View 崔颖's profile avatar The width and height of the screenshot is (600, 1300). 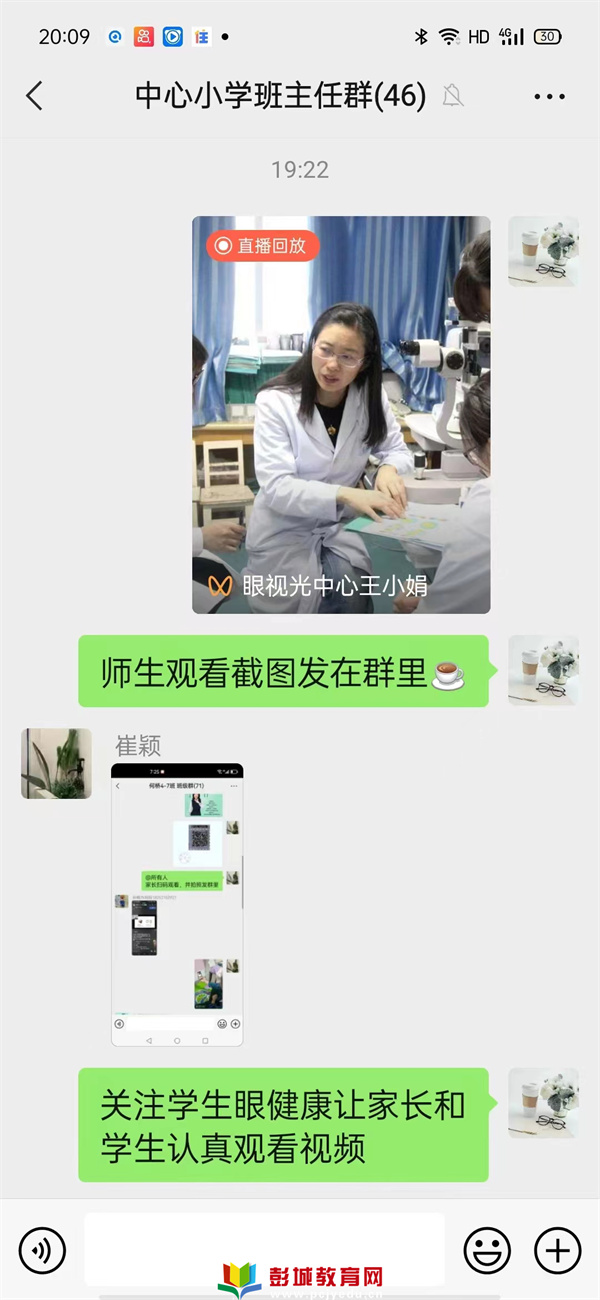tap(56, 763)
